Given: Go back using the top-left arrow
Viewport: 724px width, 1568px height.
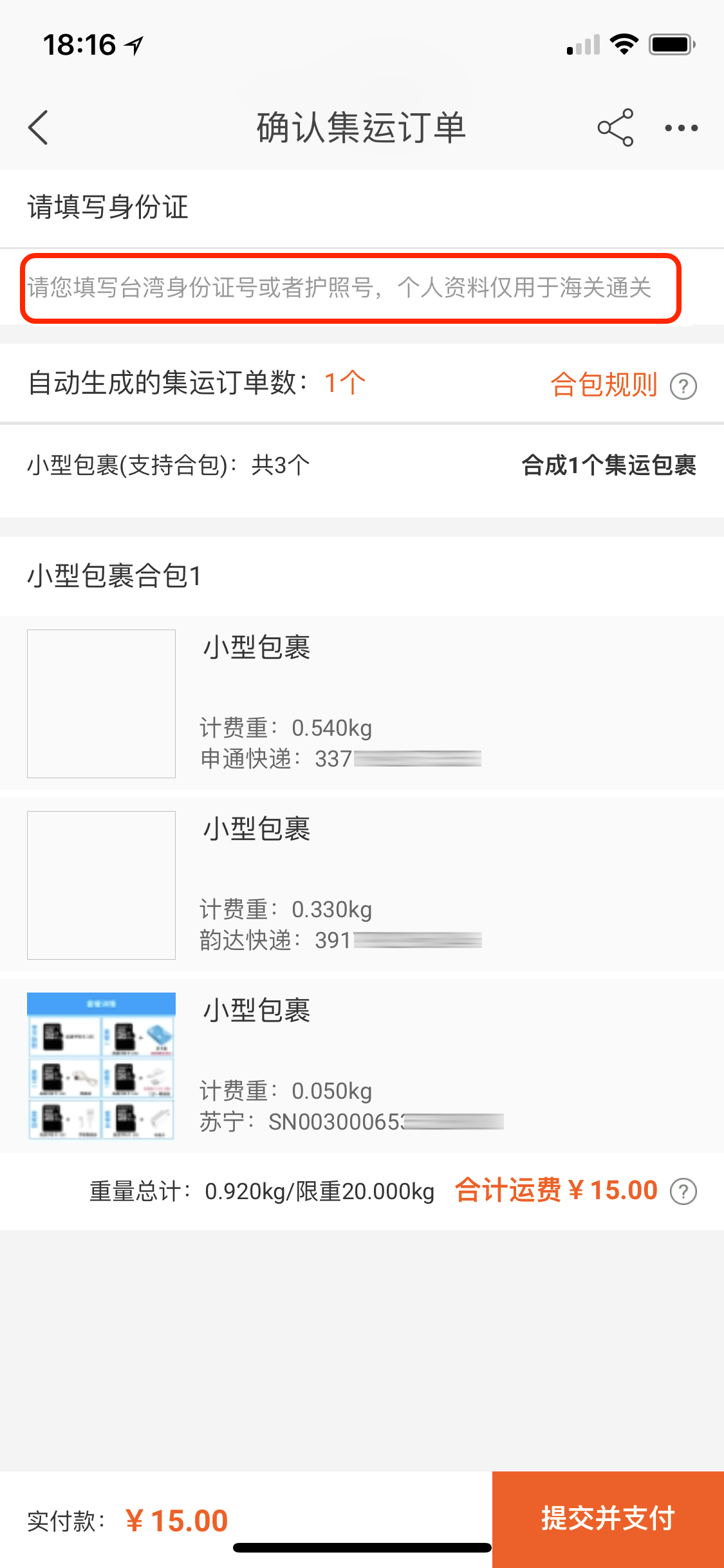Looking at the screenshot, I should (x=39, y=127).
